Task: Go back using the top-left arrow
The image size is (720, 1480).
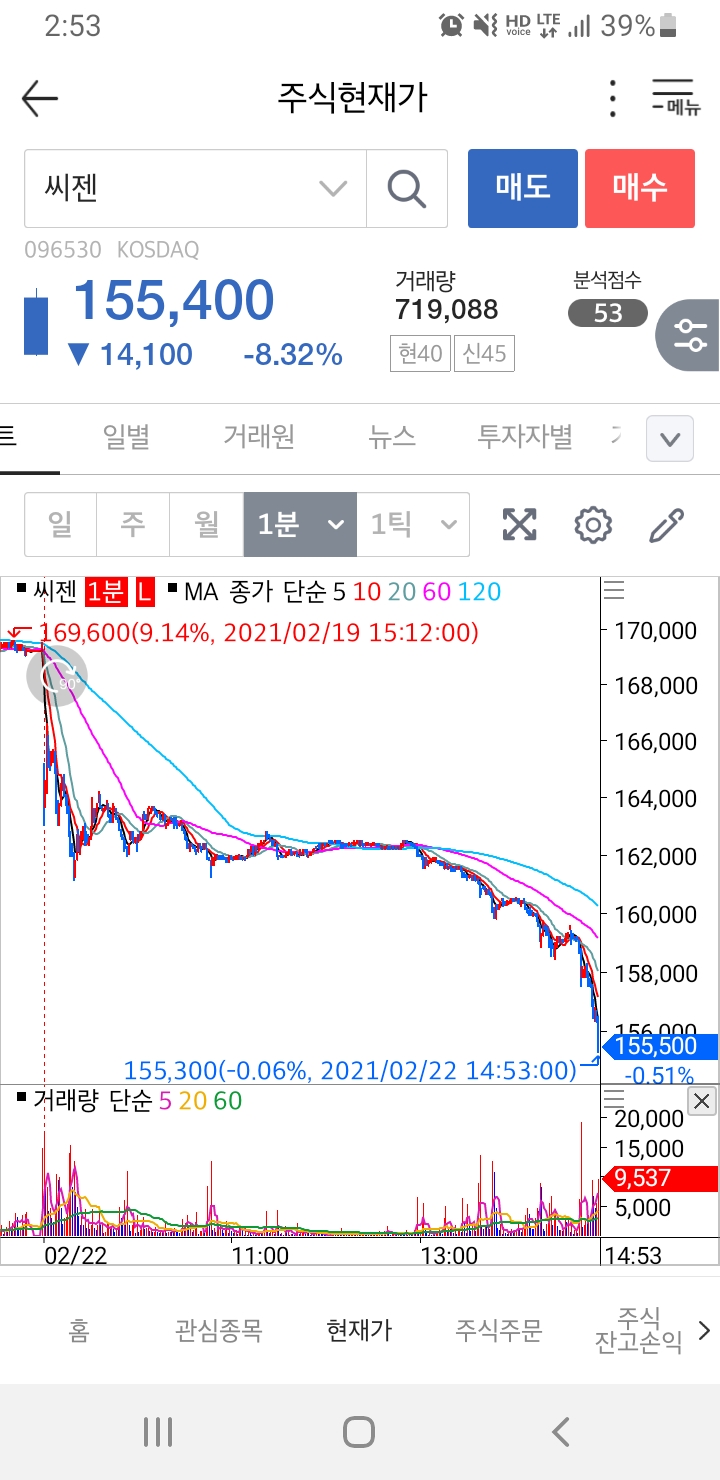Action: click(40, 98)
